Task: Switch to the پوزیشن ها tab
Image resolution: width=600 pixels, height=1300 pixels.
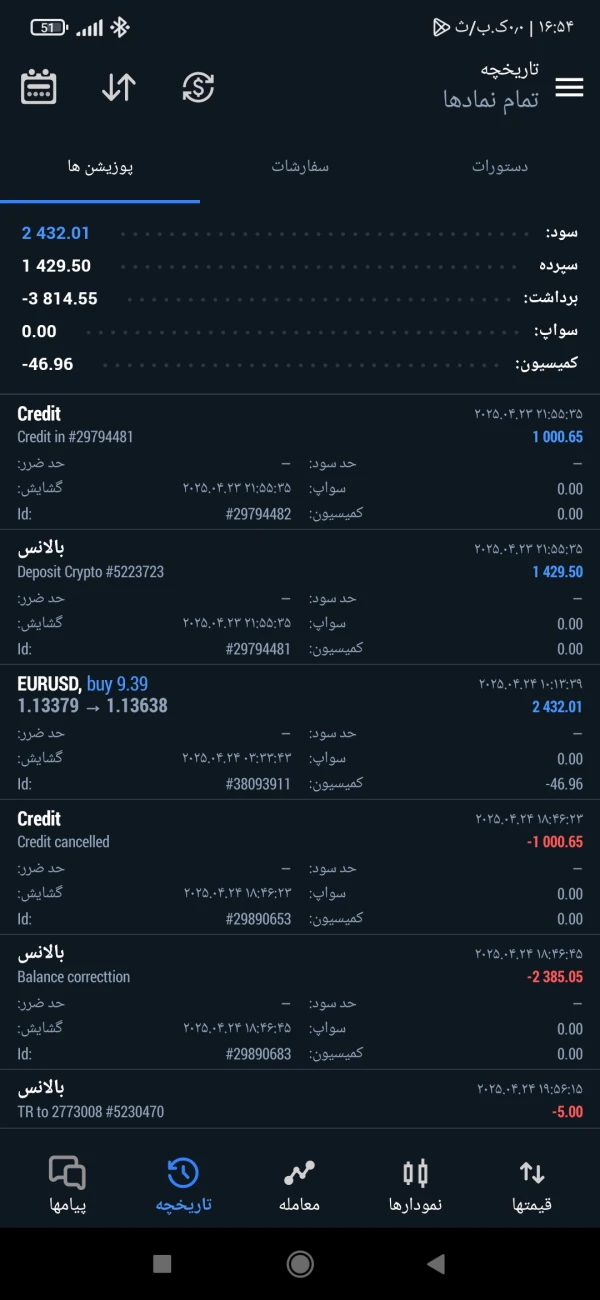Action: tap(100, 167)
